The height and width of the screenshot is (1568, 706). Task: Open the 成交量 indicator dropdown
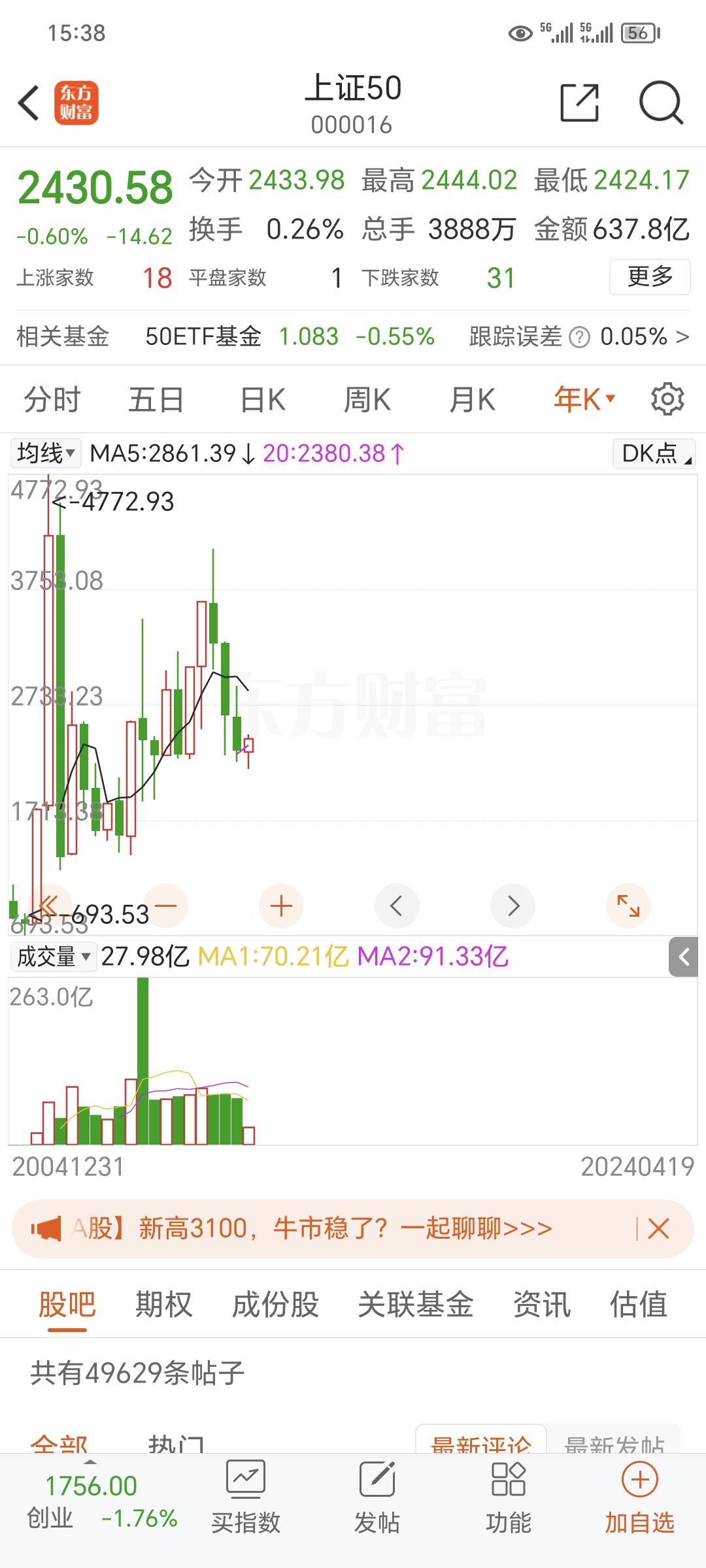click(x=54, y=956)
